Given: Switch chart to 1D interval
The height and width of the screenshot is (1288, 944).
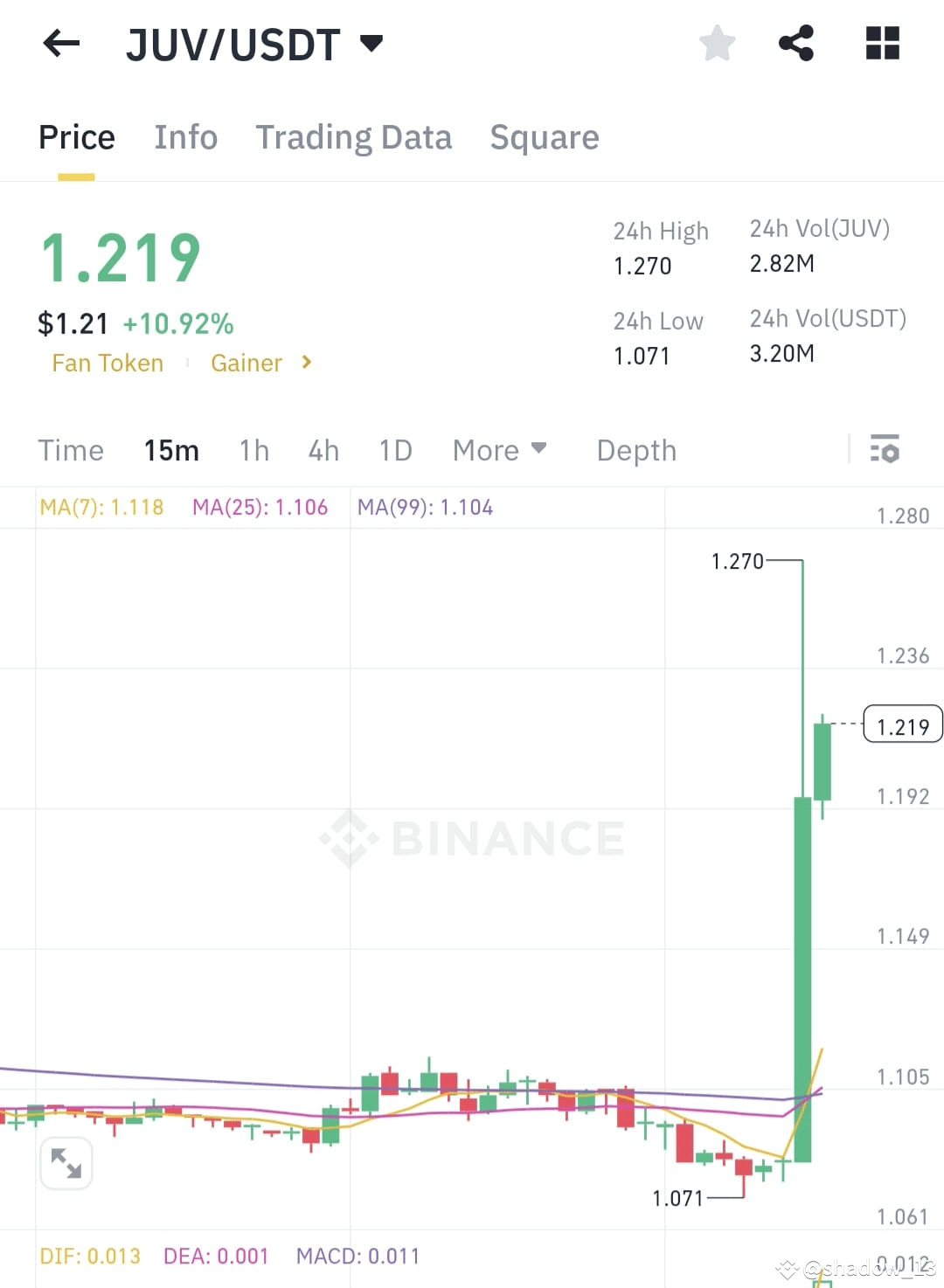Looking at the screenshot, I should [395, 450].
